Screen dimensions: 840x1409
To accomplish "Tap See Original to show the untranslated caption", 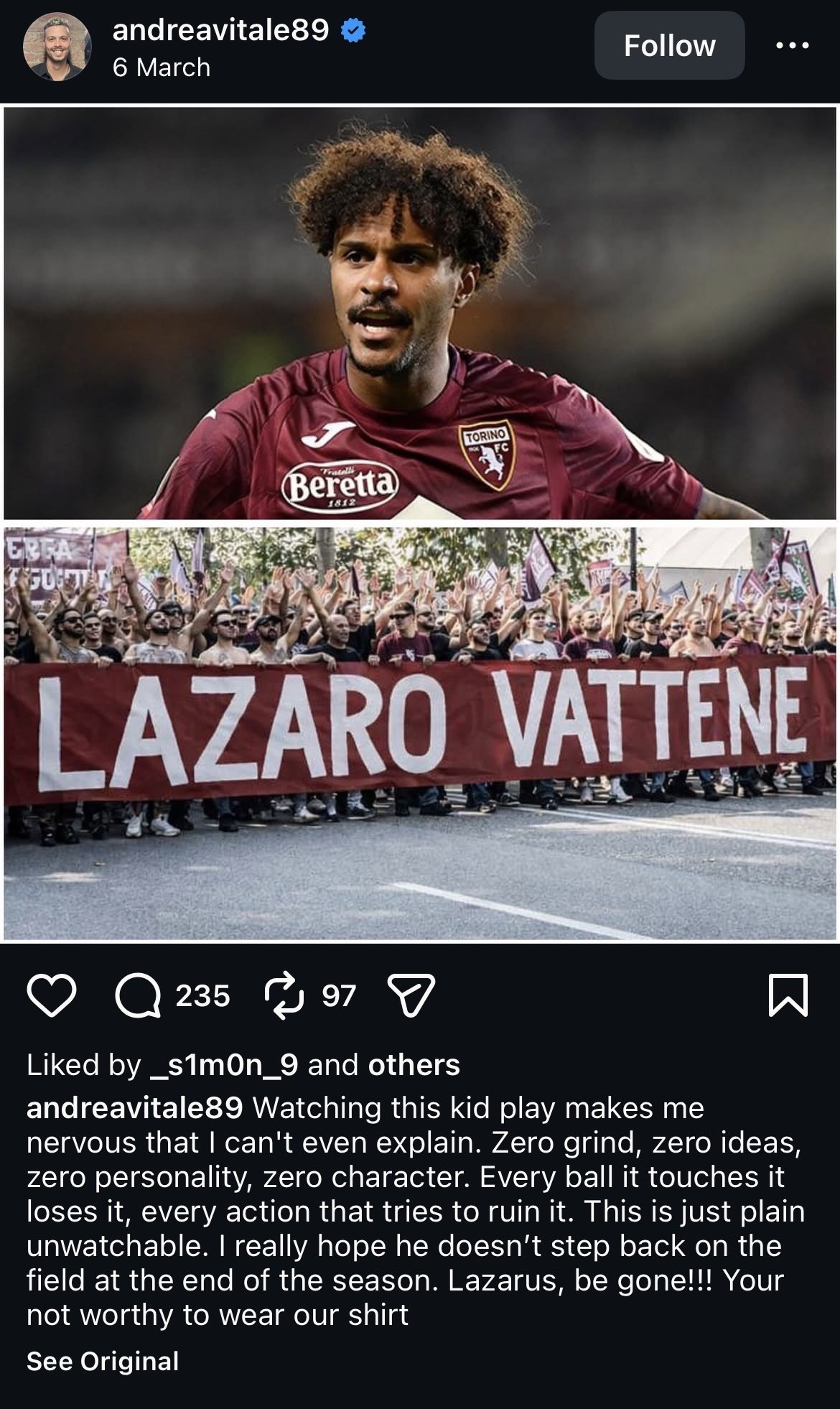I will (103, 1361).
